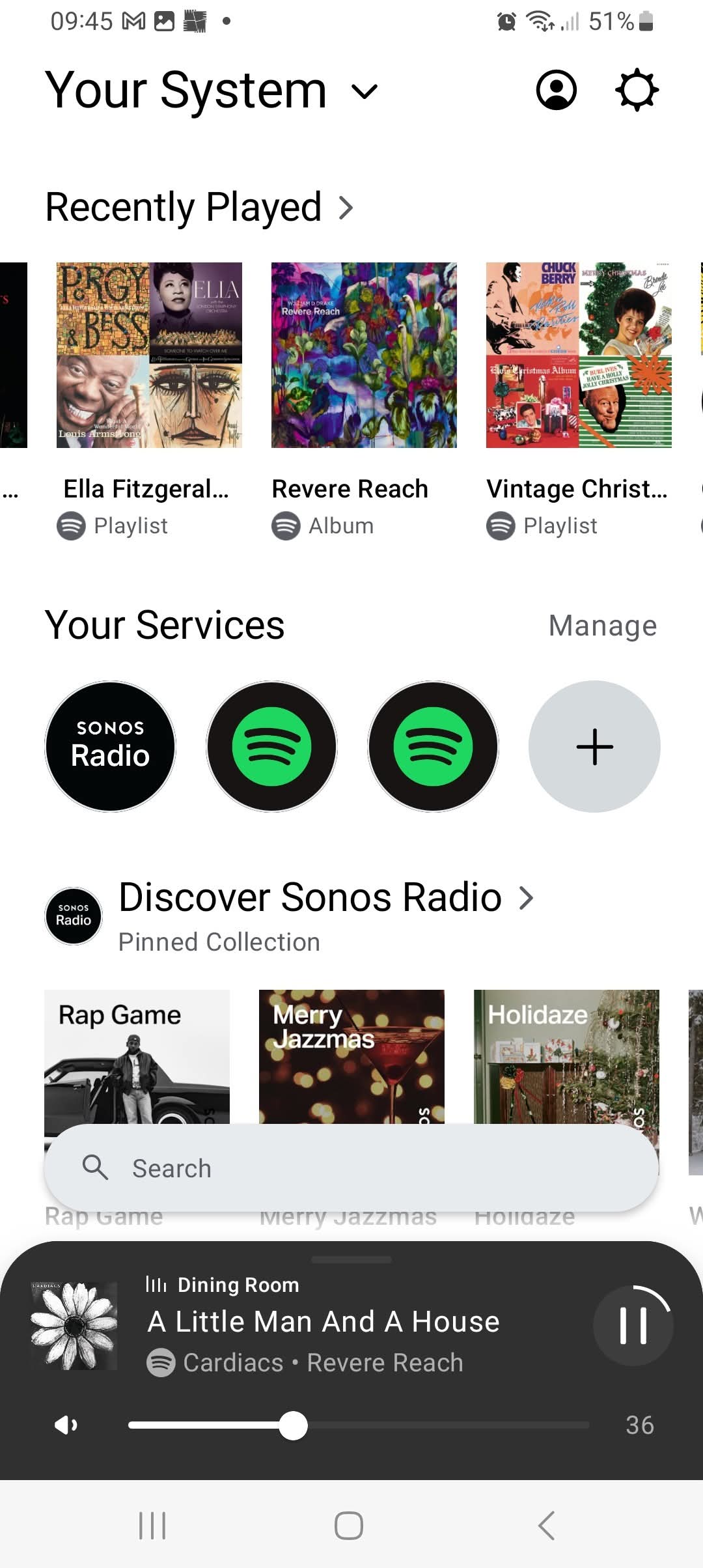Open the Vintage Christmas playlist
Image resolution: width=703 pixels, height=1568 pixels.
(579, 356)
